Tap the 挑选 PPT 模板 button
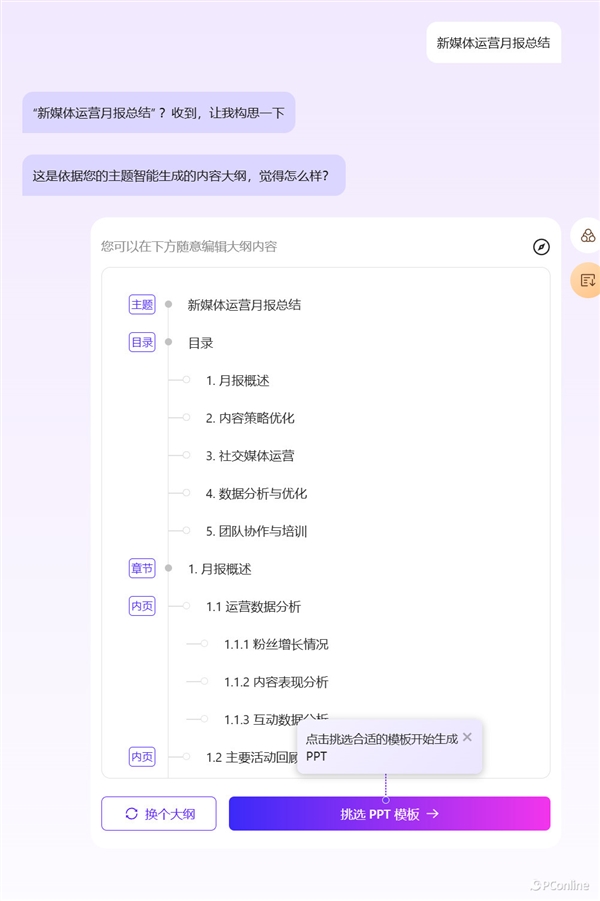This screenshot has height=901, width=600. tap(389, 814)
